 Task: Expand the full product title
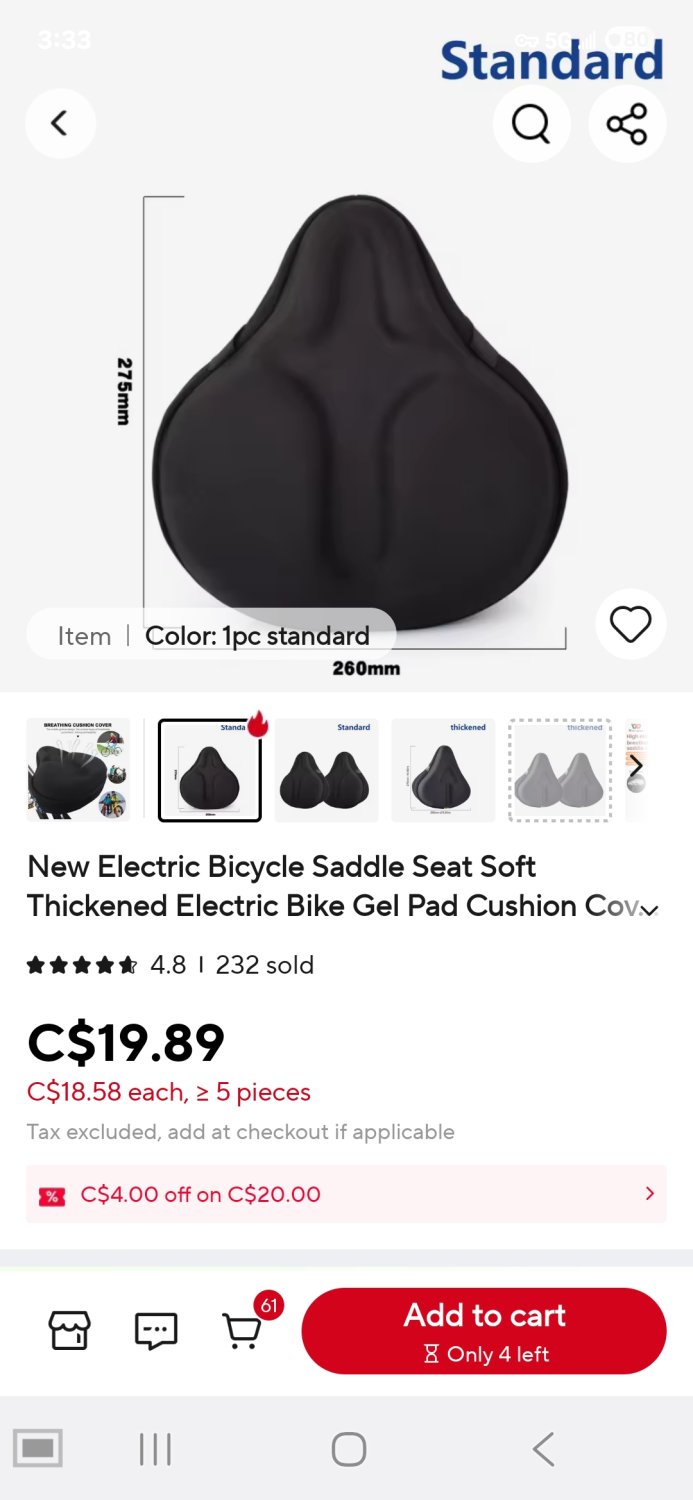coord(649,909)
